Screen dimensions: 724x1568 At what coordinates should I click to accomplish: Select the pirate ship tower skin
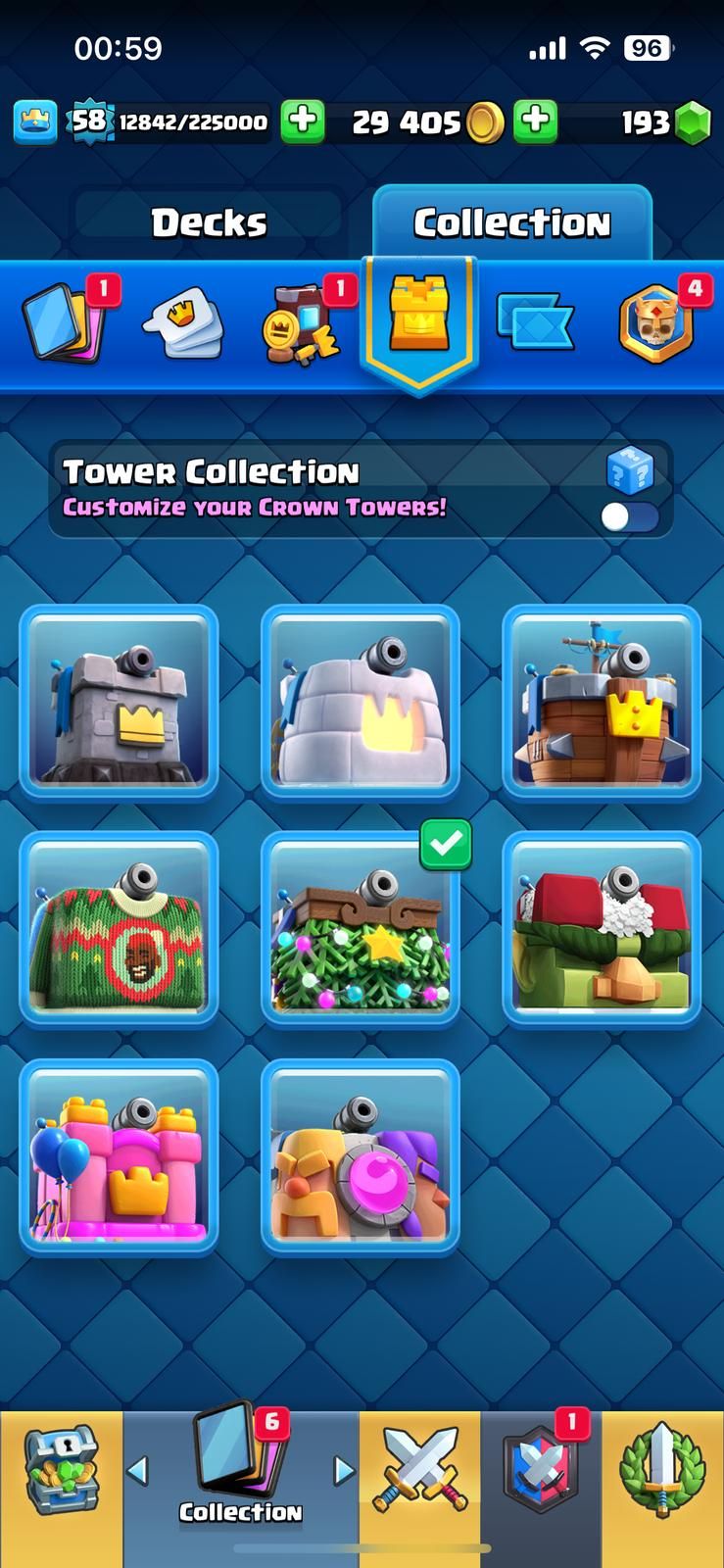pyautogui.click(x=601, y=703)
